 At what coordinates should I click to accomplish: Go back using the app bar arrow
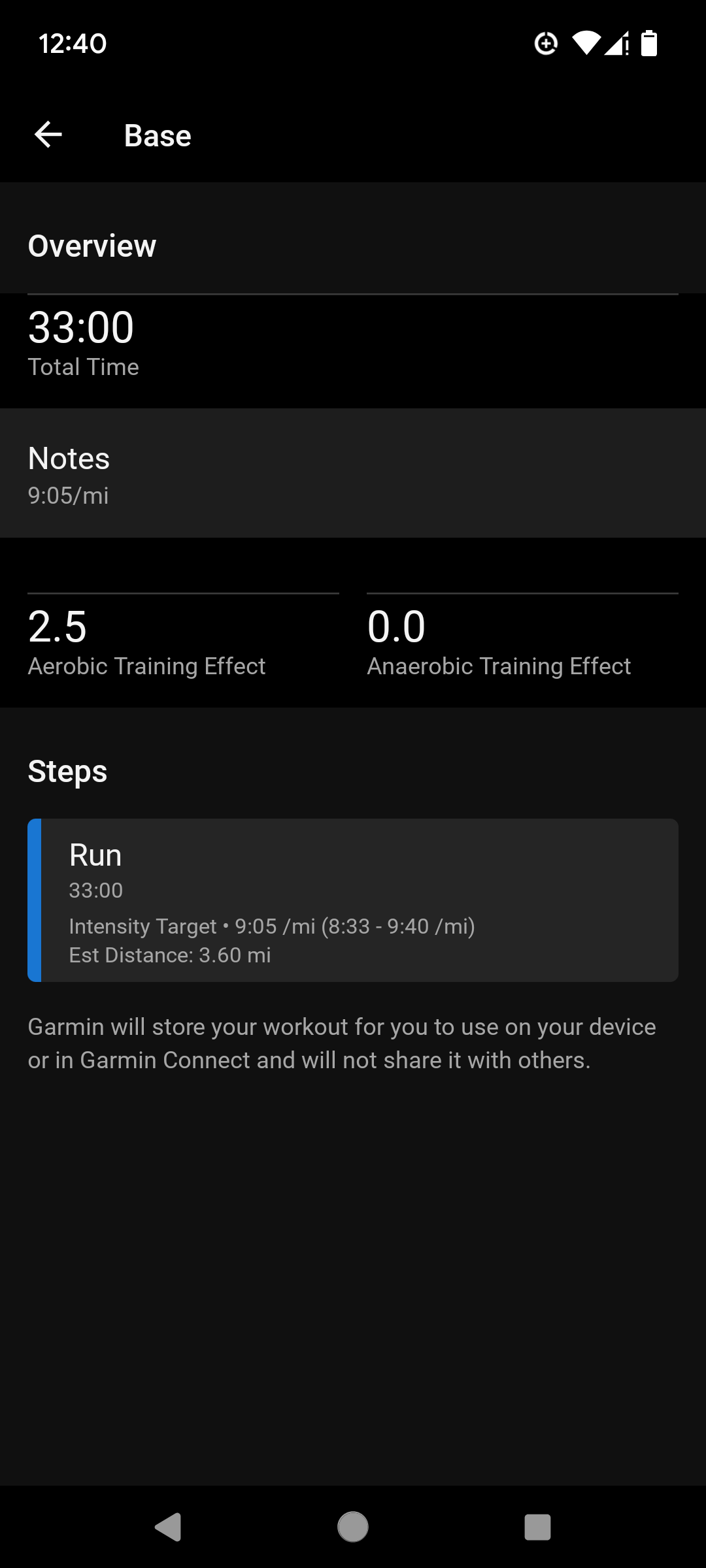[48, 135]
